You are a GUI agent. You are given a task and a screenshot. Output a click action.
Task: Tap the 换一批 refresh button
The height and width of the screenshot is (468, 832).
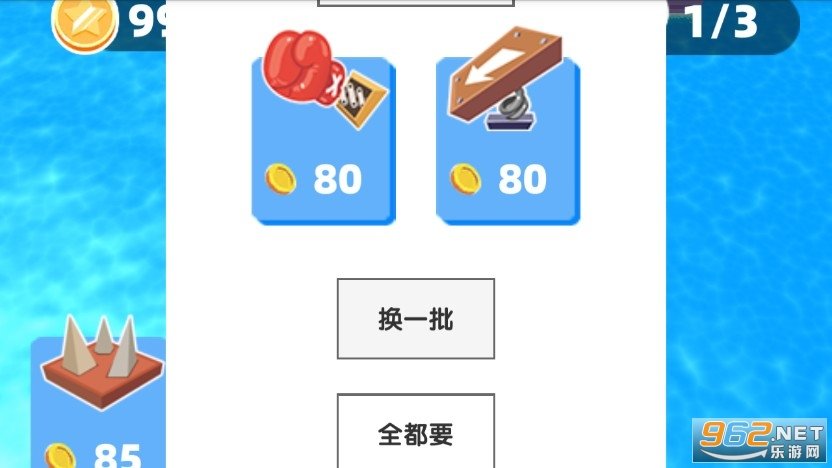[415, 319]
